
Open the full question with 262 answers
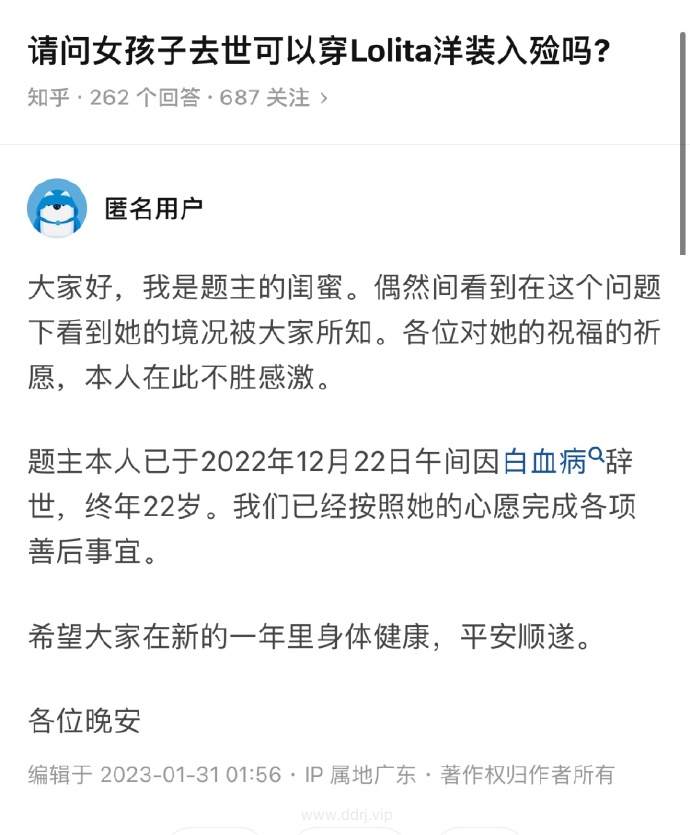click(x=178, y=98)
